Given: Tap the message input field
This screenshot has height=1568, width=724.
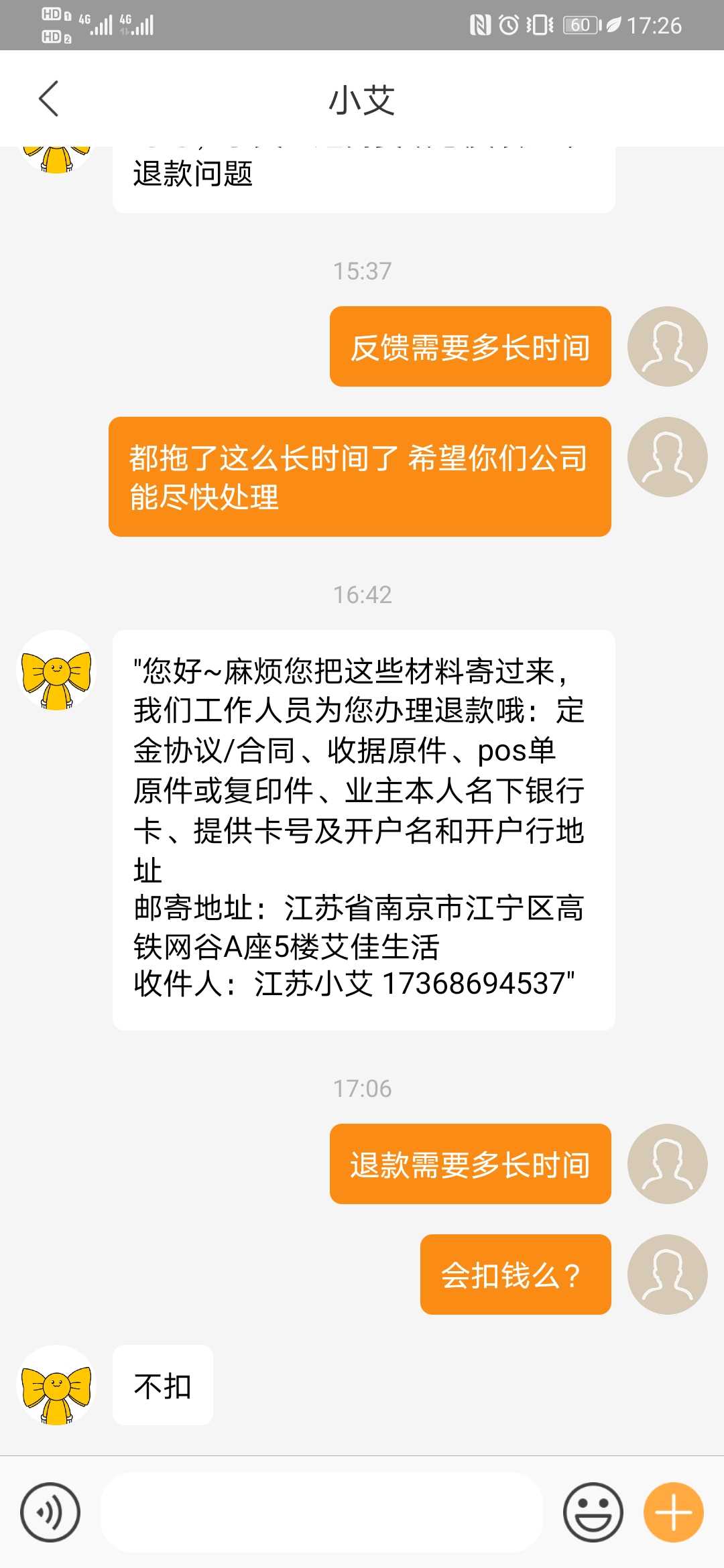Looking at the screenshot, I should coord(322,1512).
